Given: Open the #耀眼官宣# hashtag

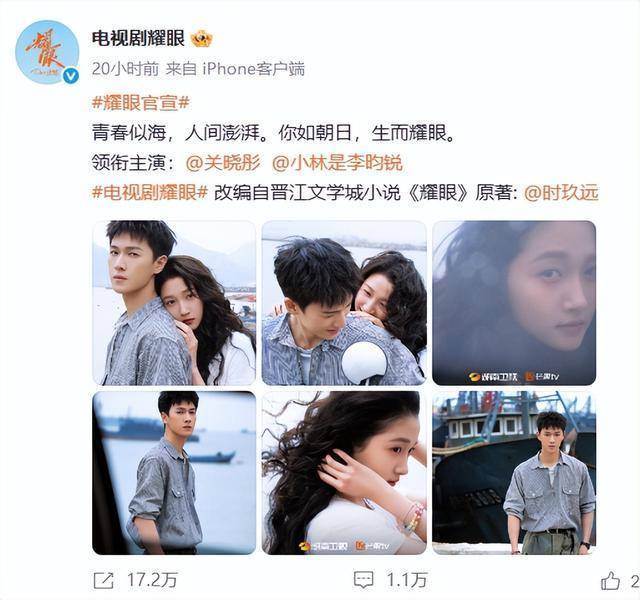Looking at the screenshot, I should tap(140, 103).
